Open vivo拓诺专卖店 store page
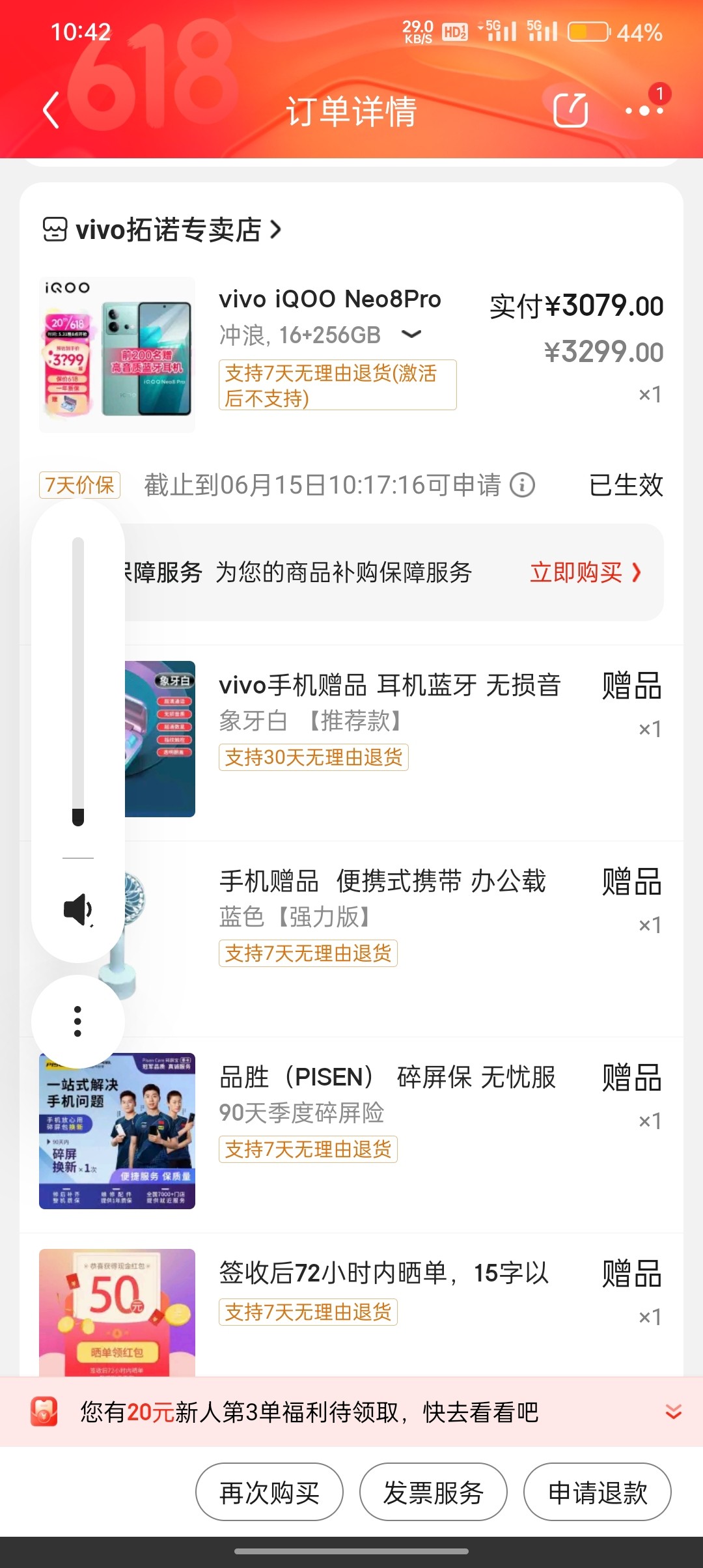The width and height of the screenshot is (703, 1568). 163,229
